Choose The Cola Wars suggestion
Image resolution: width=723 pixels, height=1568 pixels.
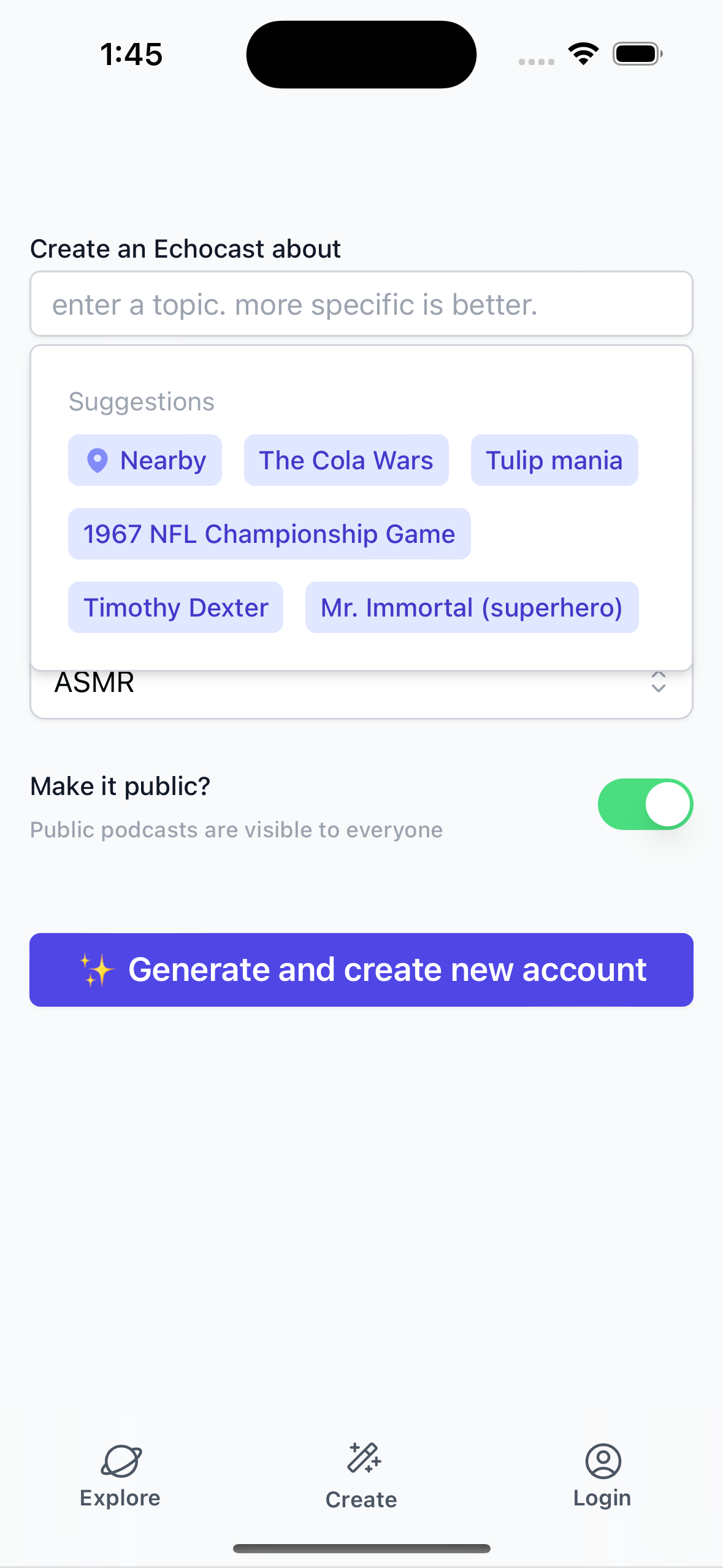click(346, 460)
